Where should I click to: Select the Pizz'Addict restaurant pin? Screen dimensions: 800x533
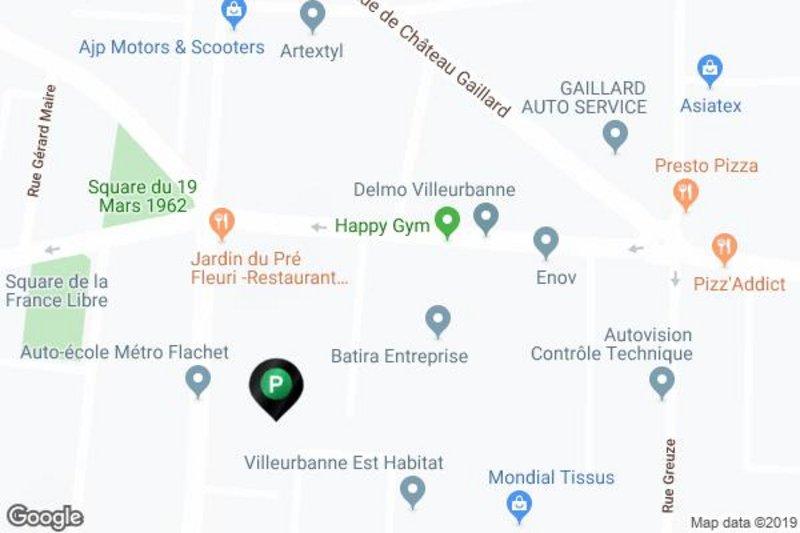point(724,248)
